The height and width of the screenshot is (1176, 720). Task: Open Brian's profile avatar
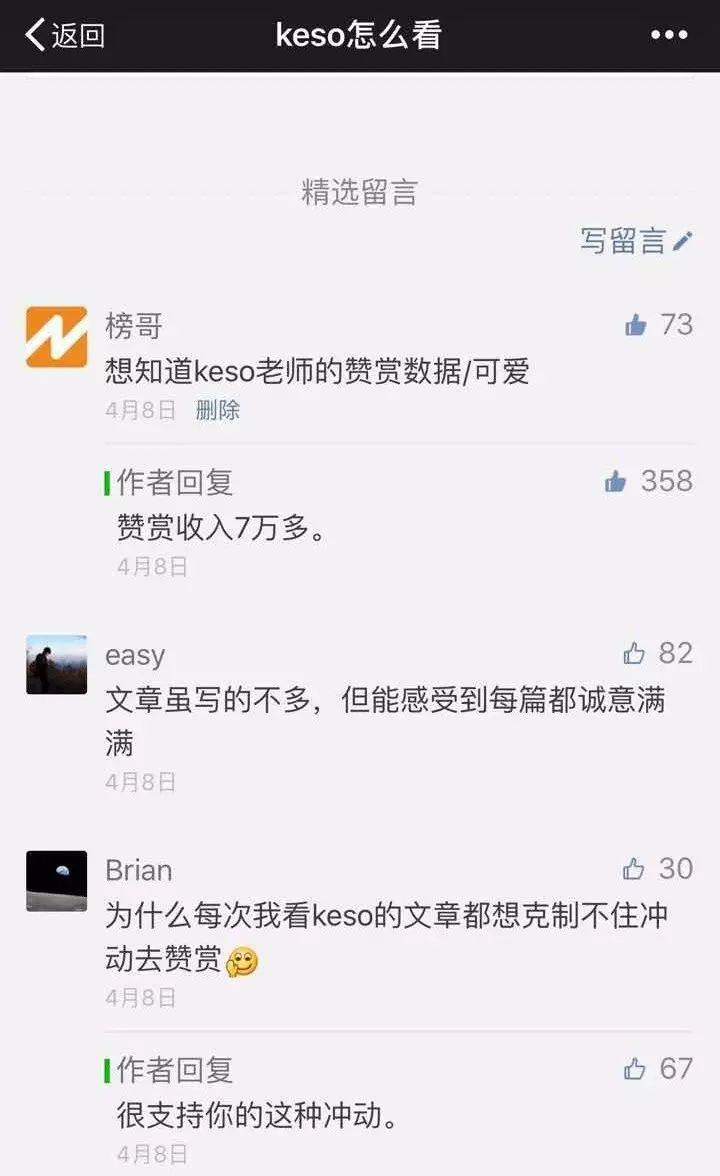point(56,881)
